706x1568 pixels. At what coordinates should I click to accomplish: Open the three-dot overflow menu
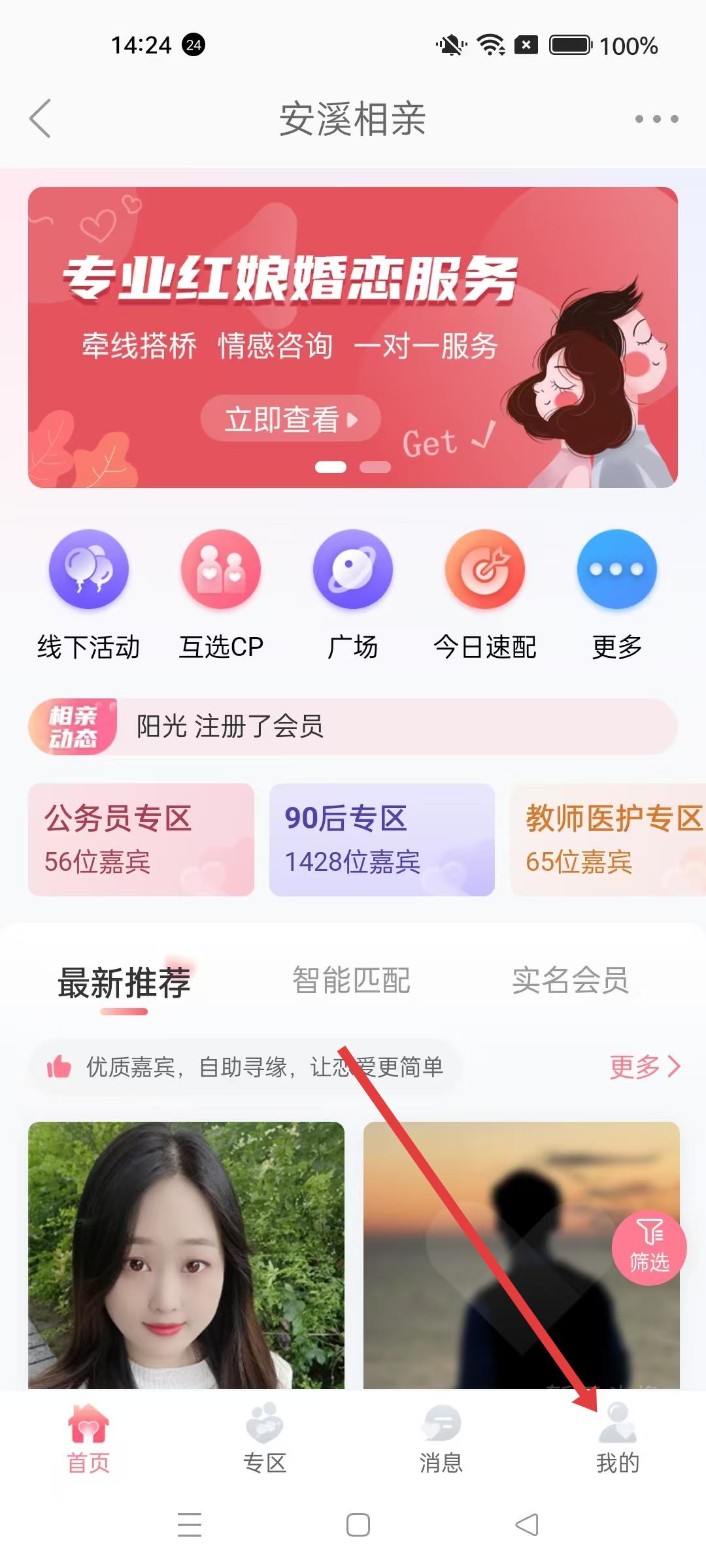(x=656, y=119)
